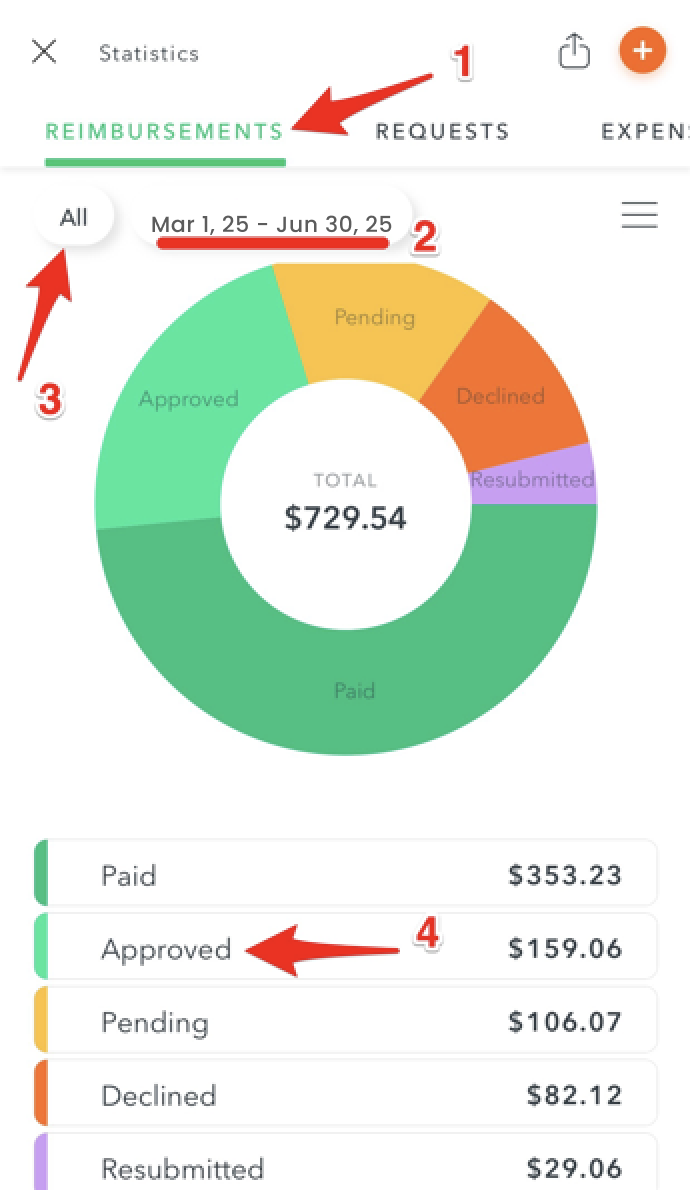Open the Declined row

[345, 1094]
